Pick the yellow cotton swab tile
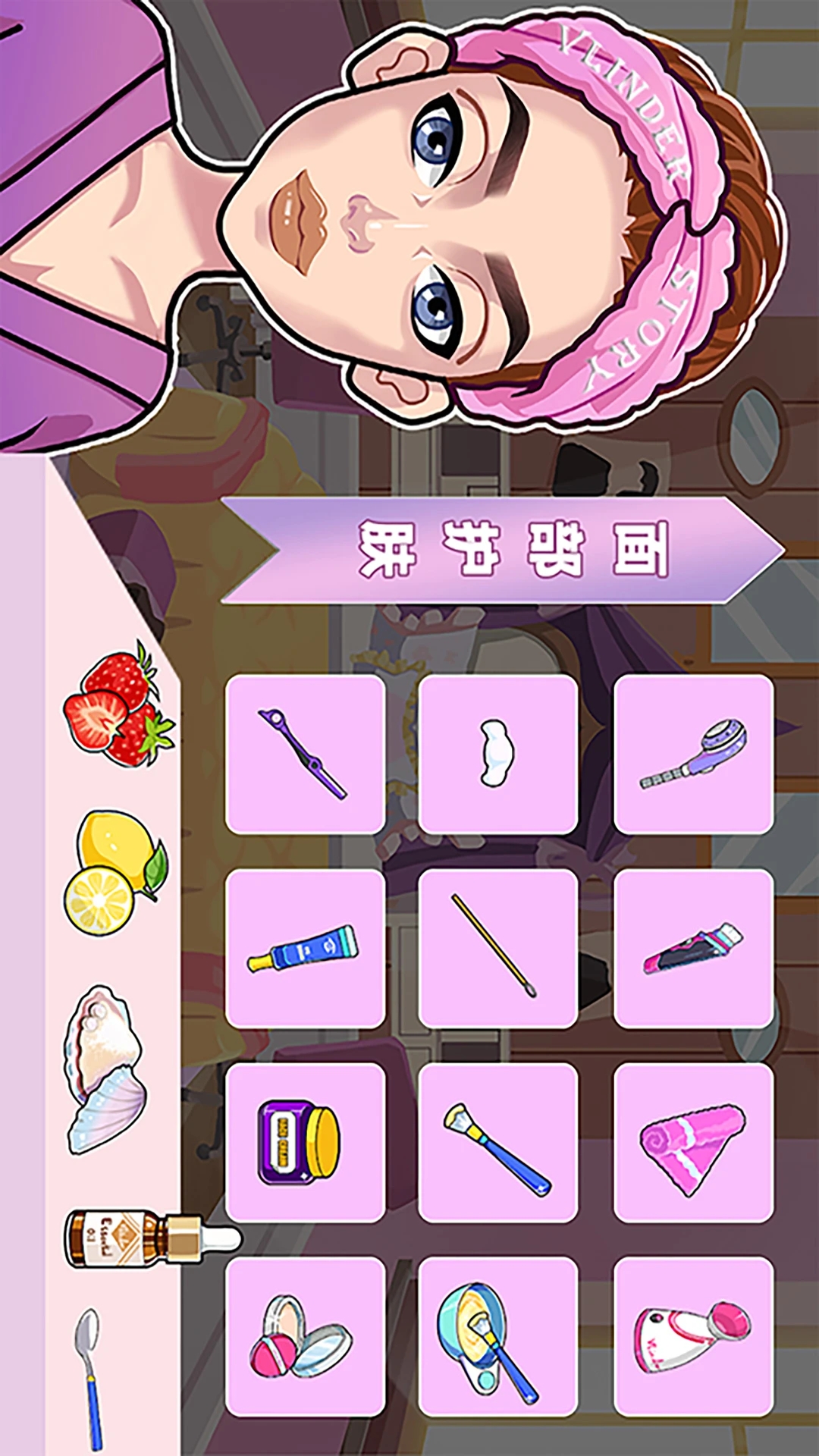 (x=498, y=949)
